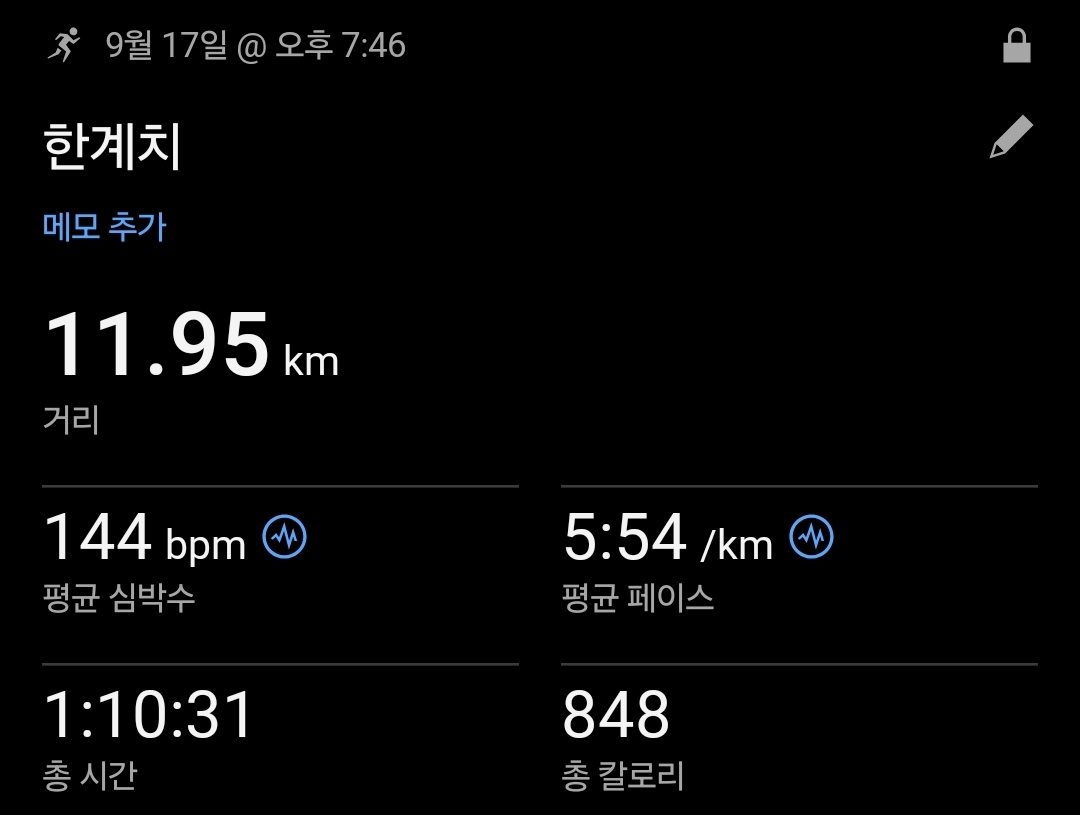Tap the 메모 추가 link

[104, 227]
